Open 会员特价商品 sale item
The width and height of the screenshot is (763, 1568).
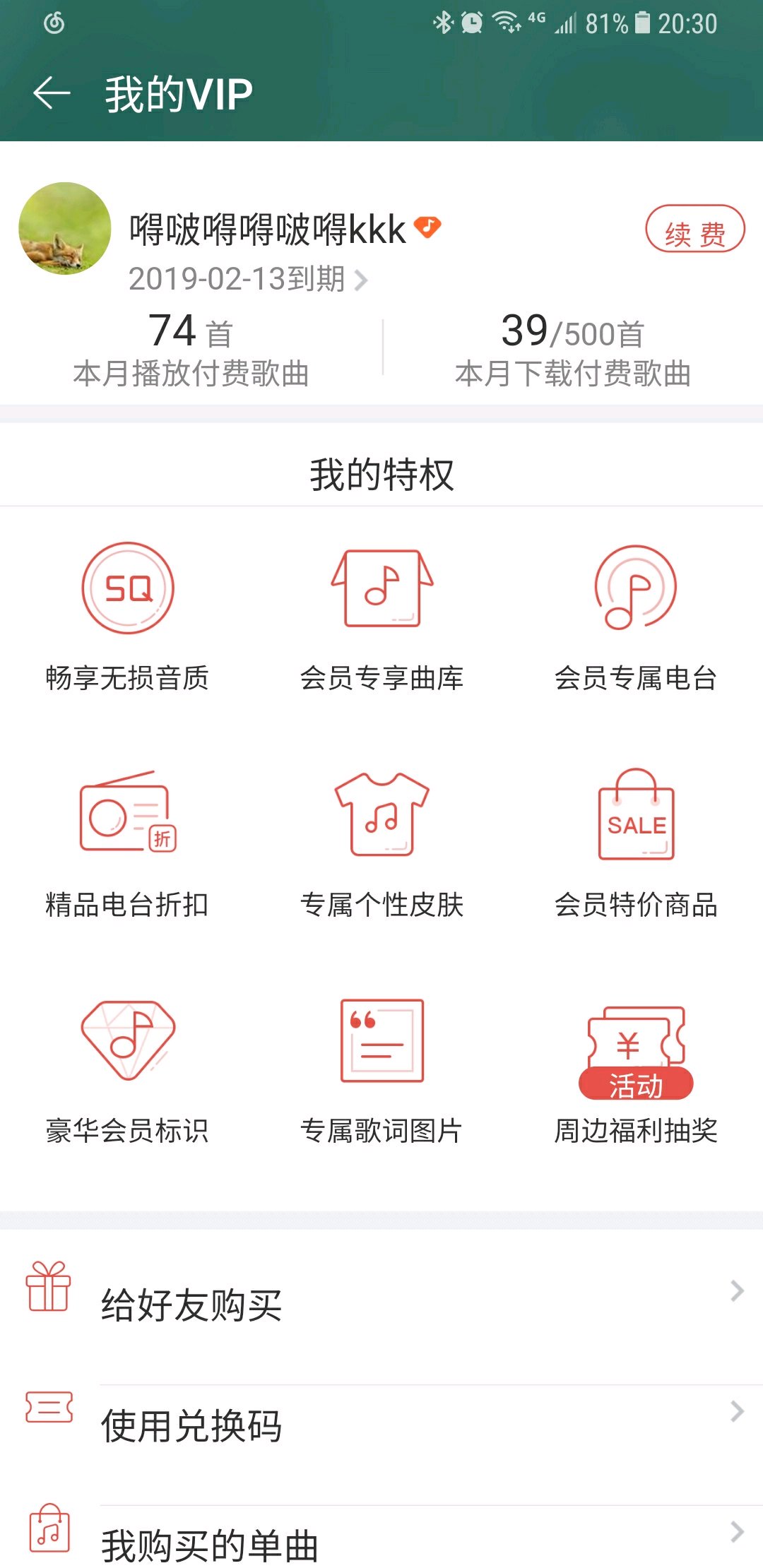636,842
